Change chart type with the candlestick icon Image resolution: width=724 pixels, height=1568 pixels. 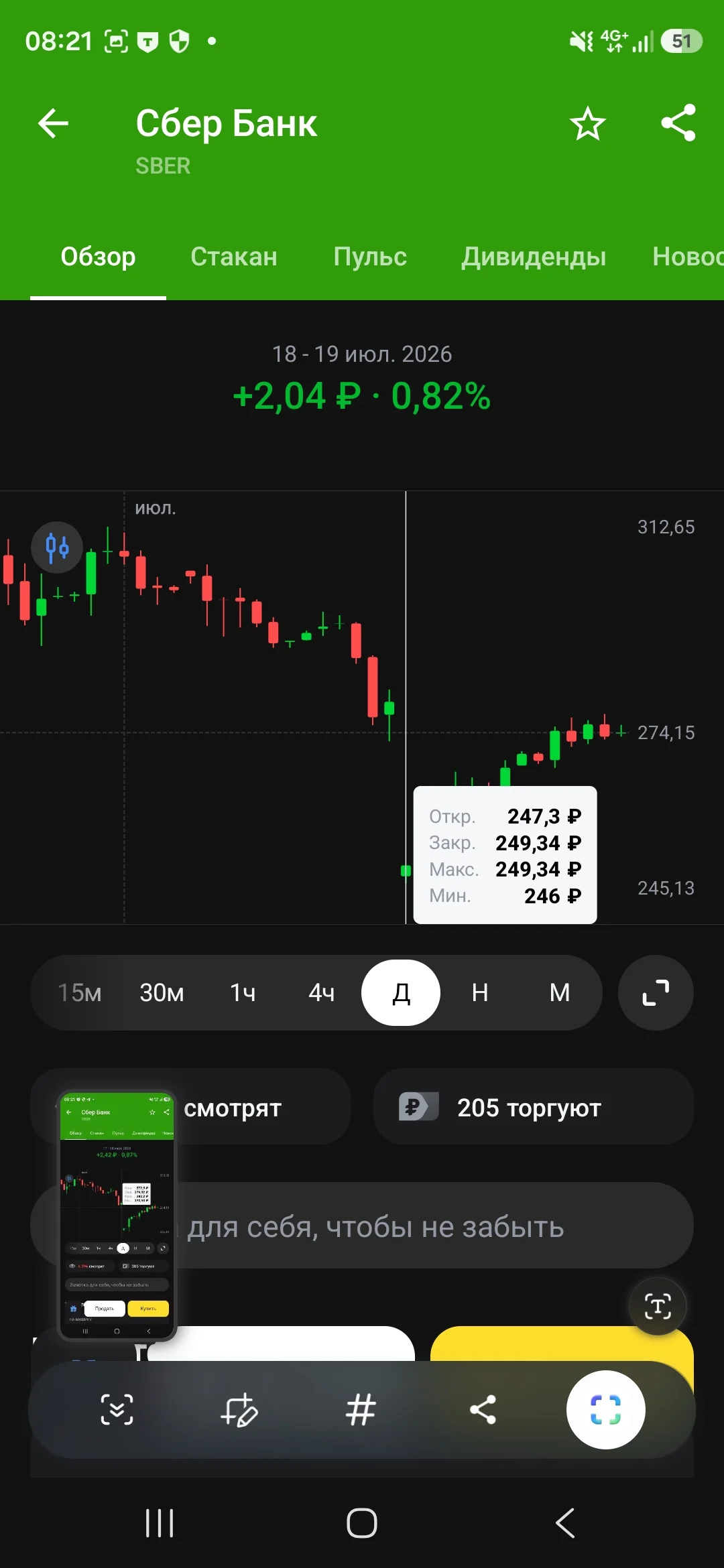[57, 547]
